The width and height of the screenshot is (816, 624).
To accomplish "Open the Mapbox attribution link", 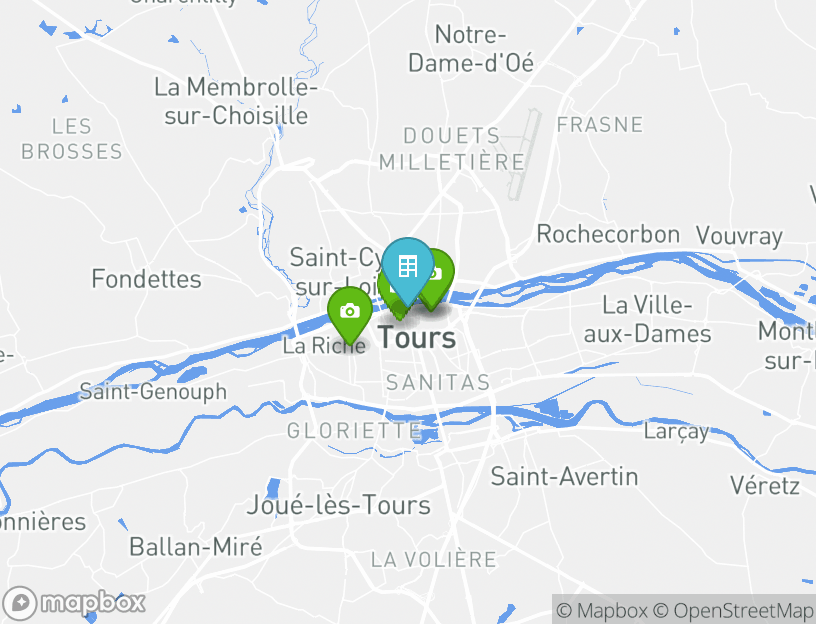I will [602, 610].
